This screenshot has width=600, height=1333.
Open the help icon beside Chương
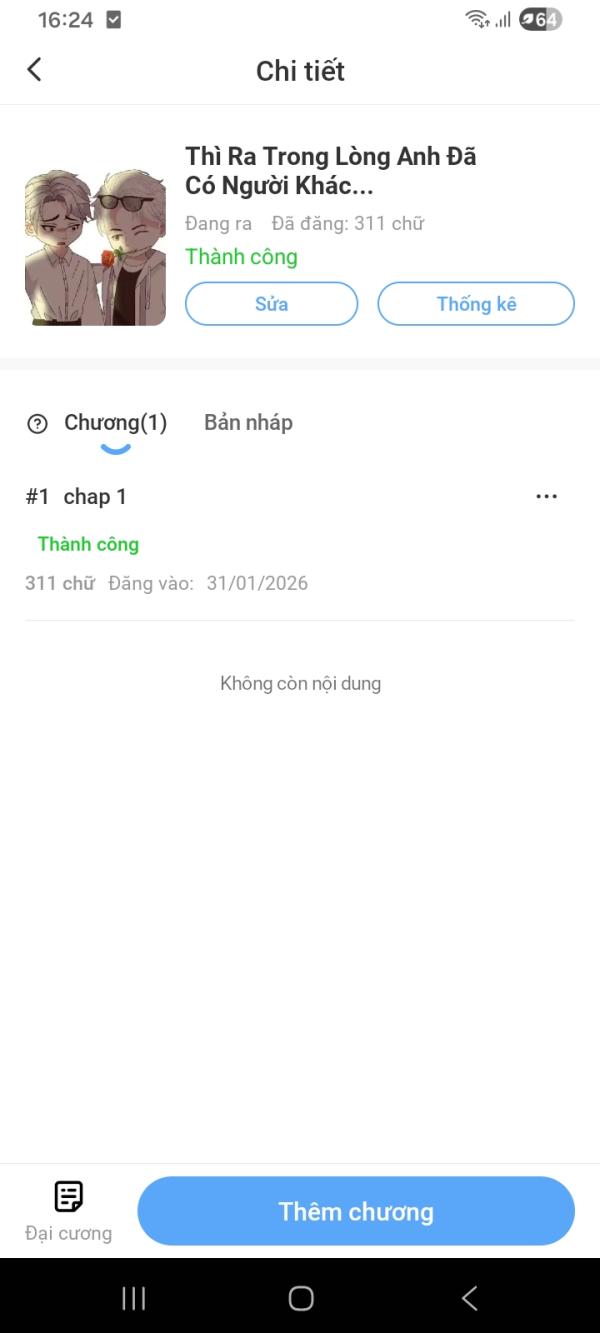tap(37, 424)
